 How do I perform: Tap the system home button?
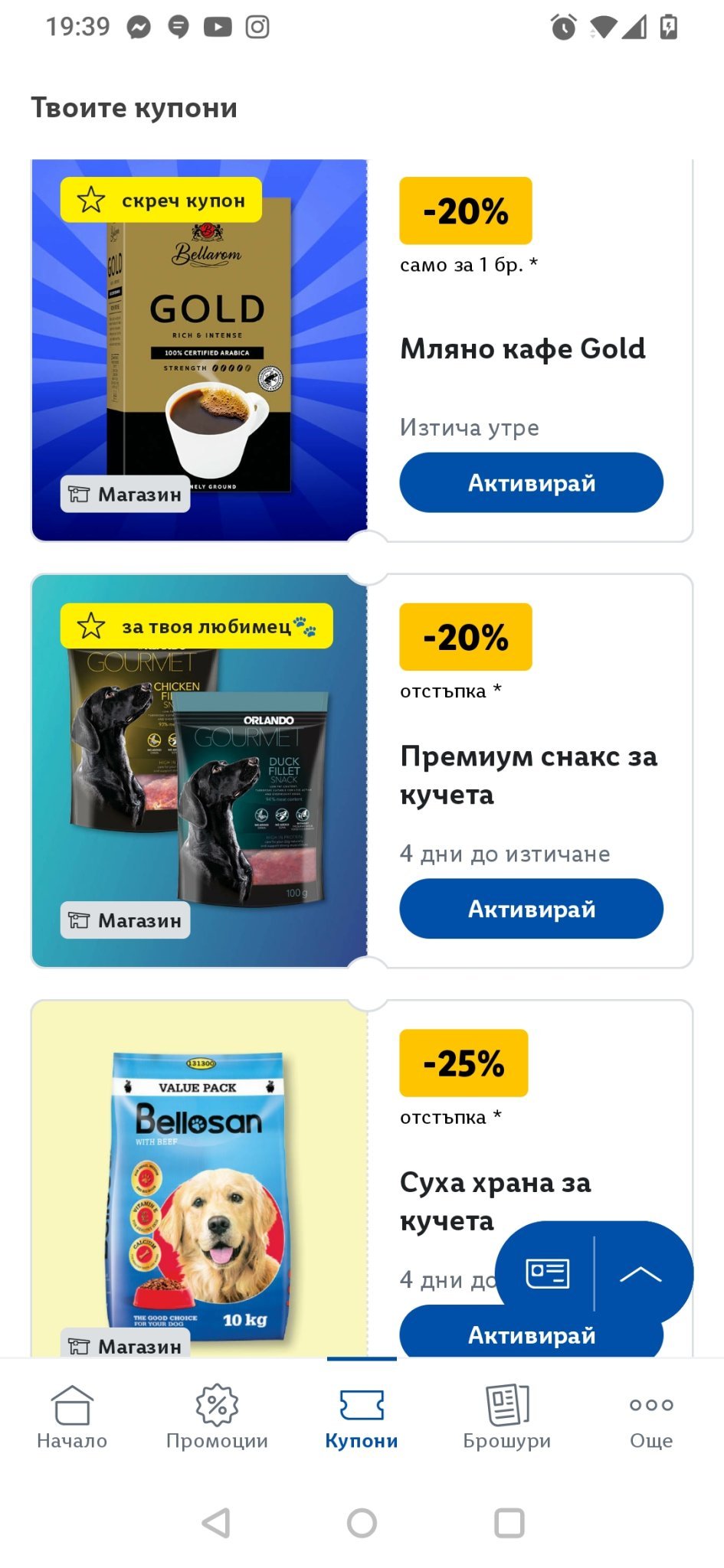(362, 1523)
